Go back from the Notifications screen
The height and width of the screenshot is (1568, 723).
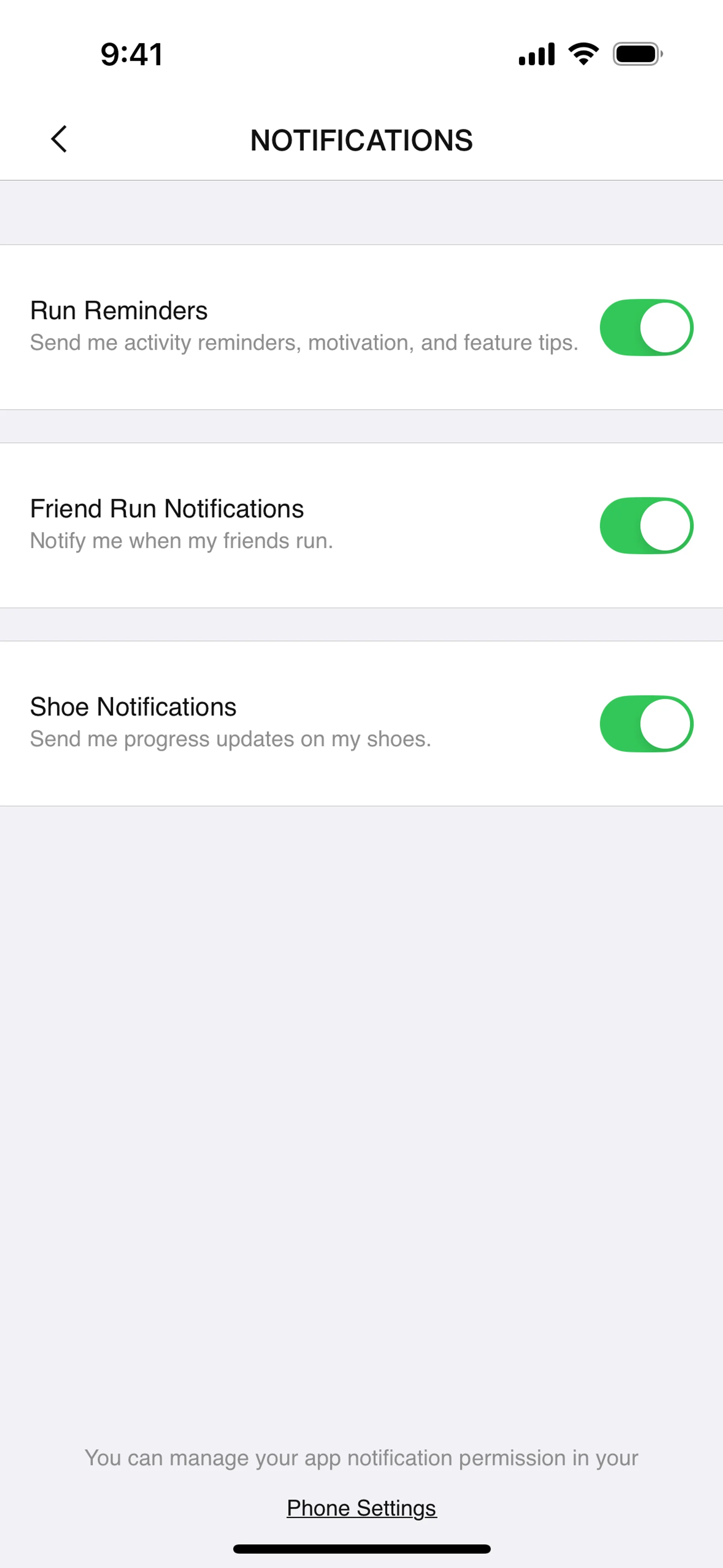(x=59, y=139)
